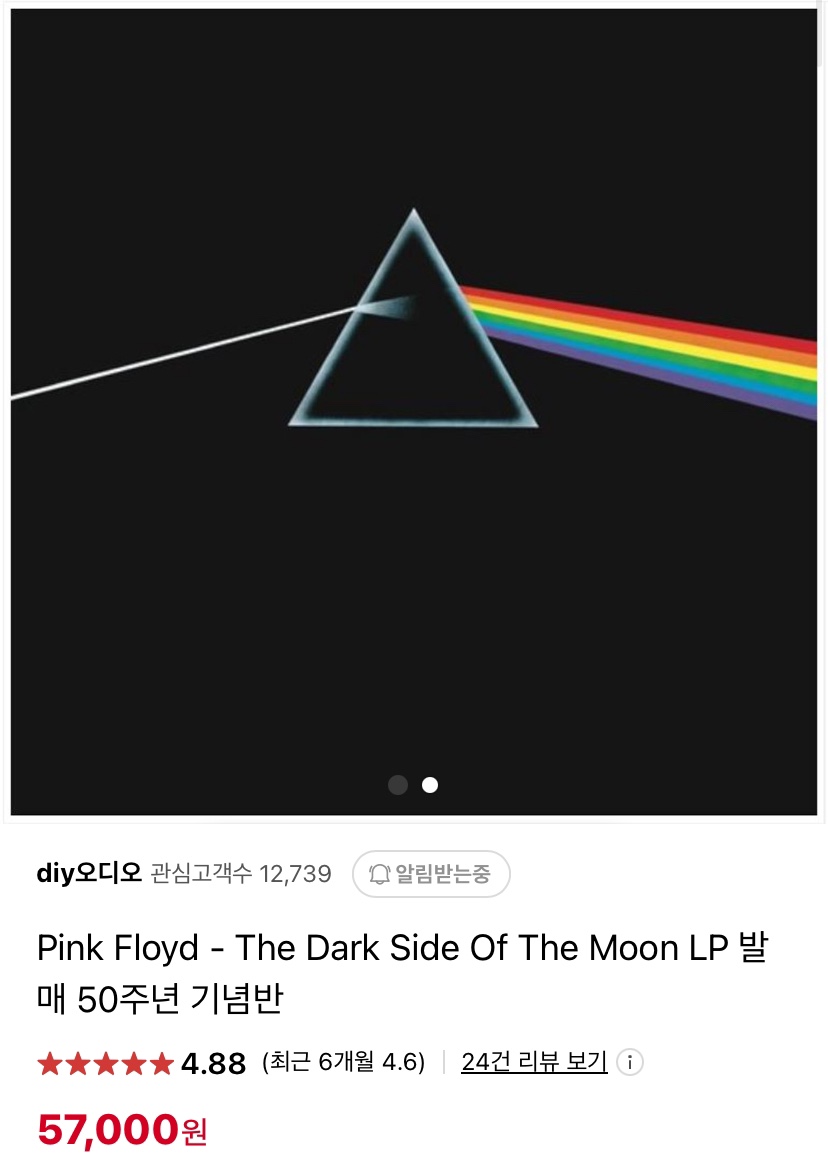Tap the info icon next to reviews
828x1170 pixels.
[x=629, y=1062]
